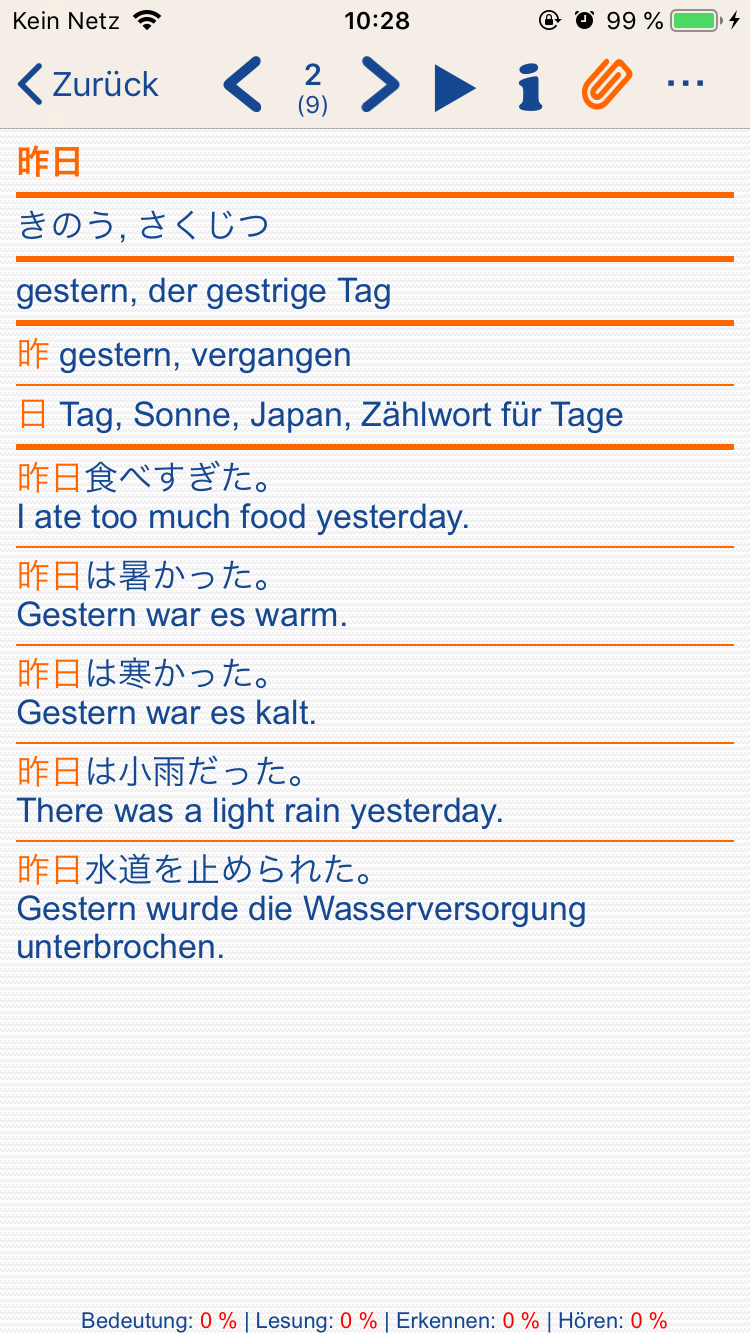Open the three-dot overflow menu
The width and height of the screenshot is (750, 1334).
[685, 84]
